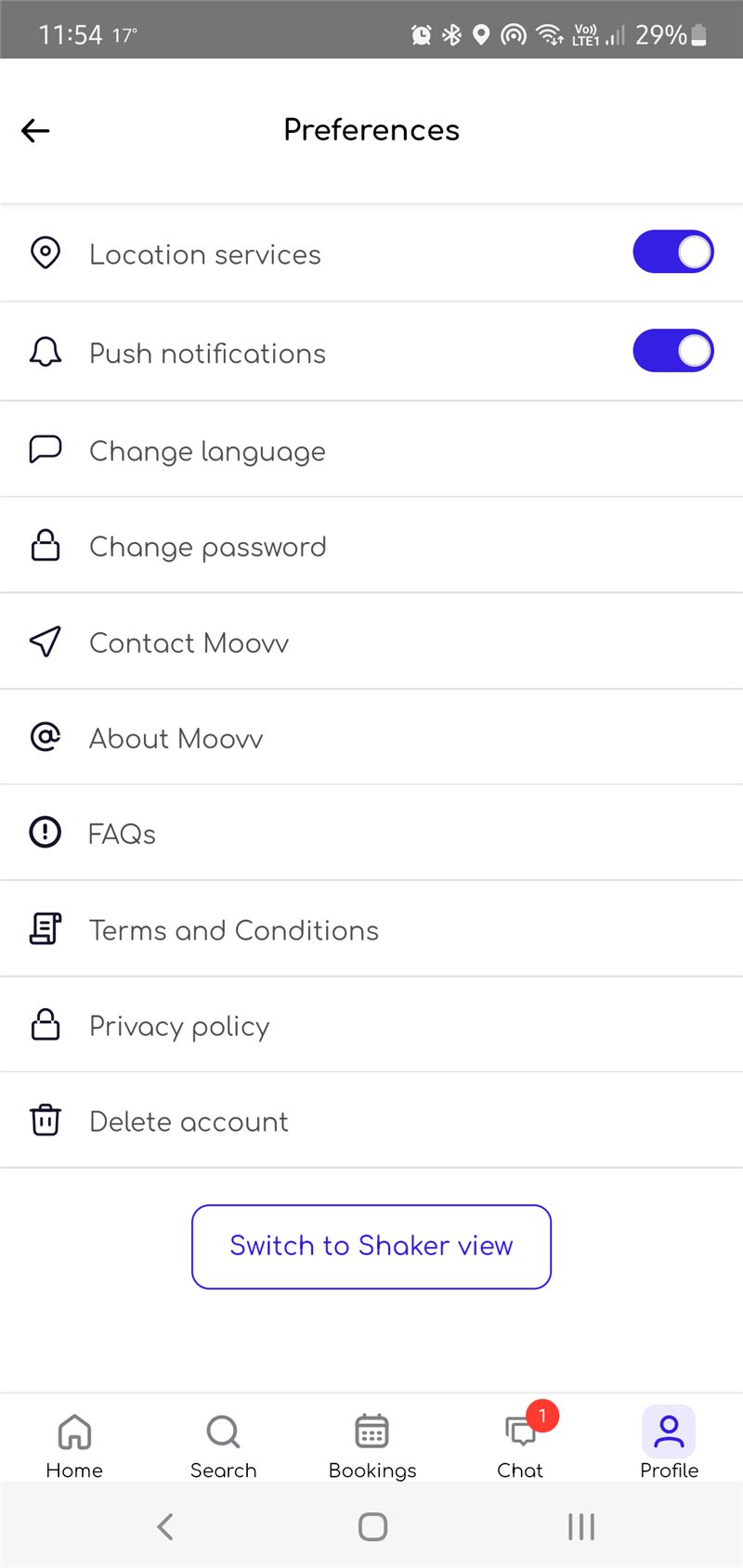
Task: Go to the Search tab
Action: click(223, 1445)
